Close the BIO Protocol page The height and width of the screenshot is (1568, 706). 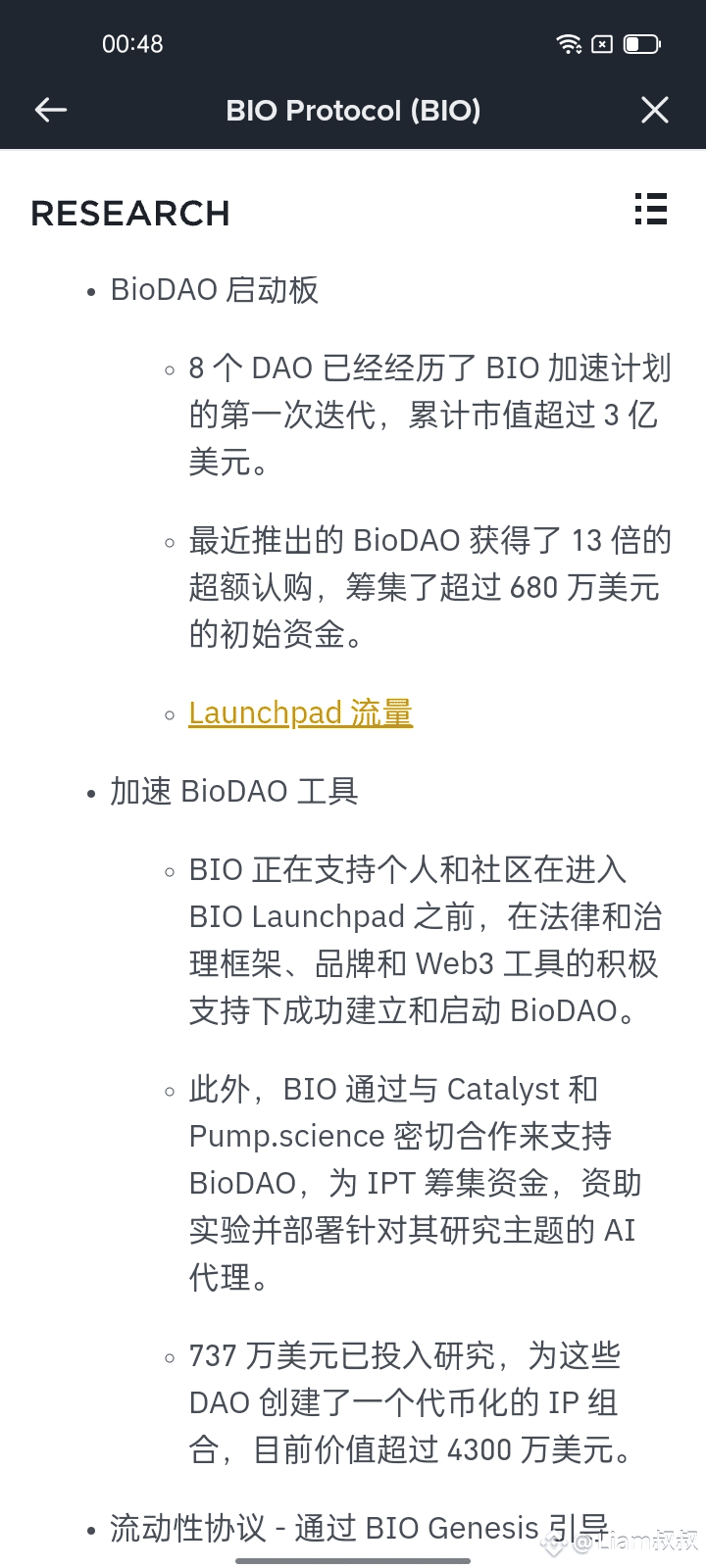click(x=655, y=110)
